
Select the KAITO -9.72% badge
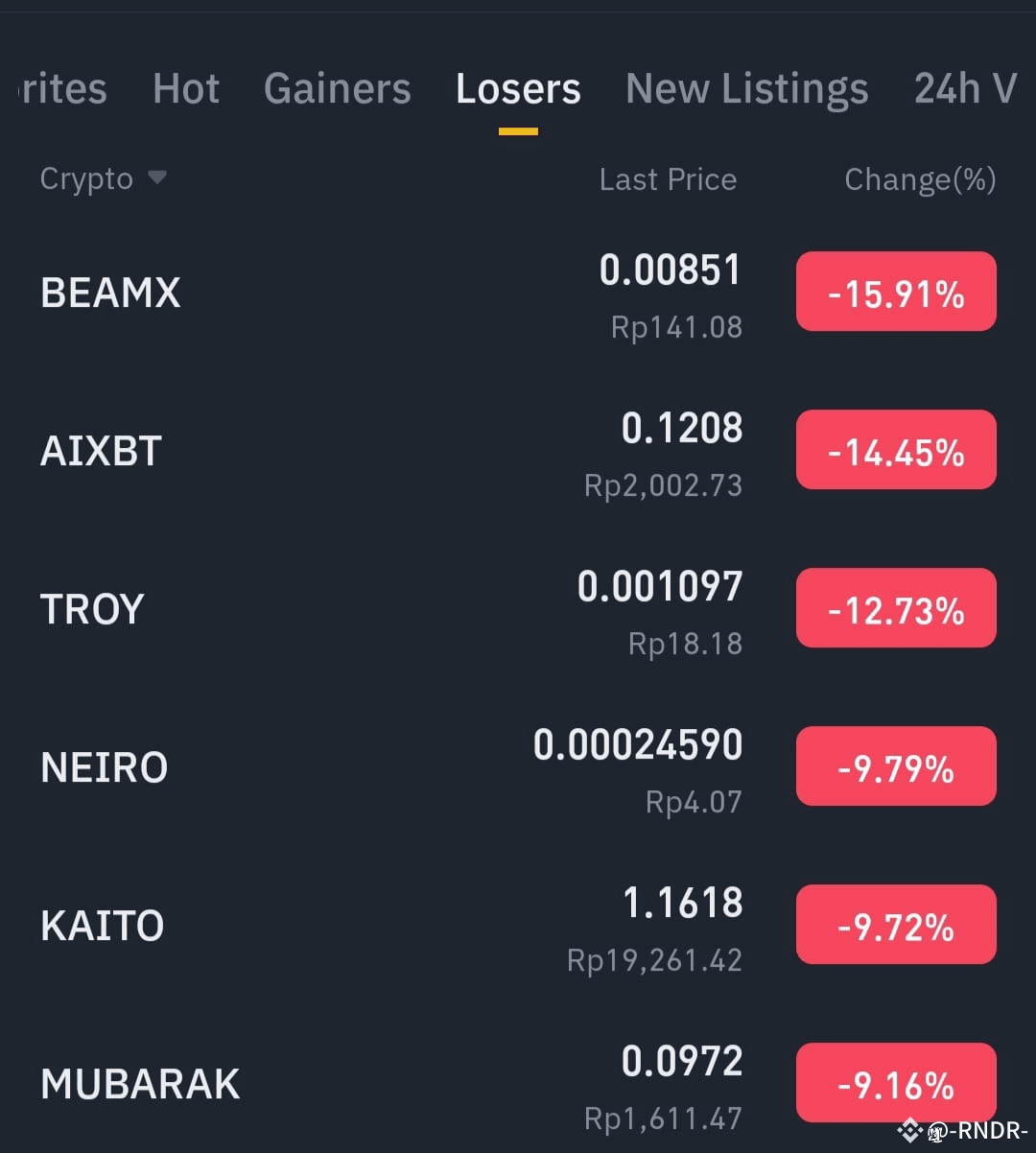coord(895,924)
